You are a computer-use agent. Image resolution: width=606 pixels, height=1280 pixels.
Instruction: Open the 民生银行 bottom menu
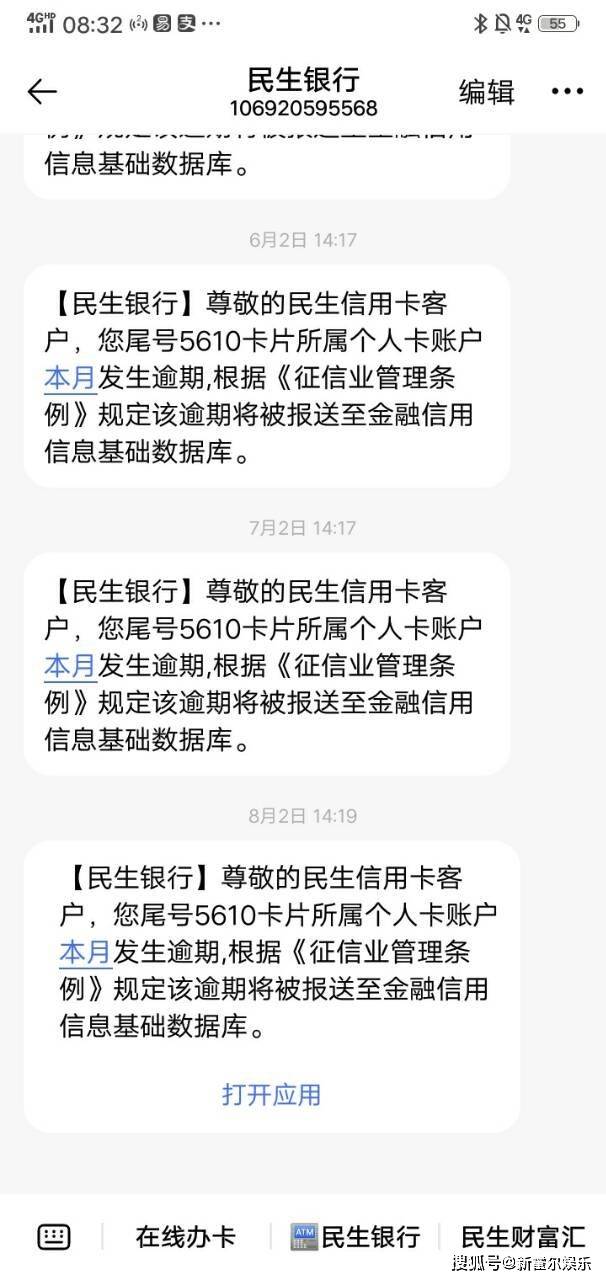(355, 1237)
